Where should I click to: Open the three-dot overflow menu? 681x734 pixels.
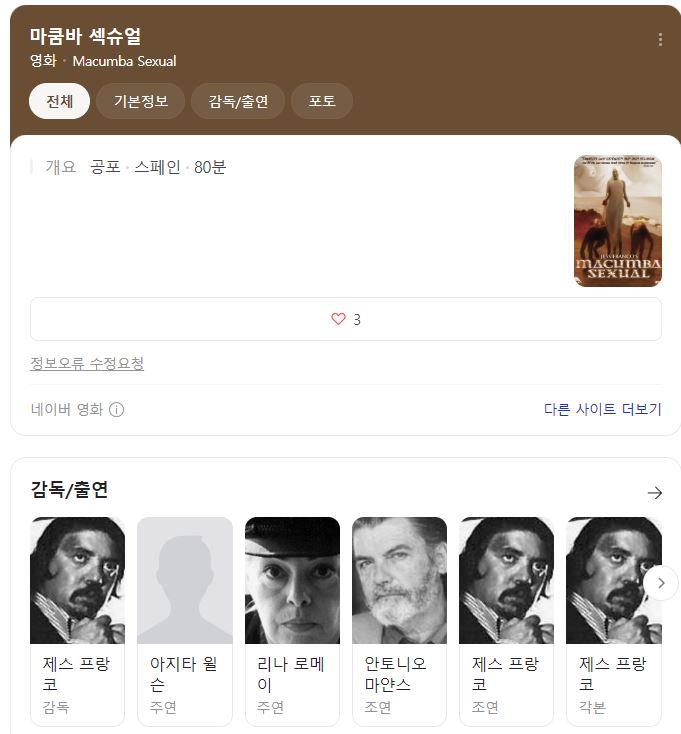click(x=660, y=40)
